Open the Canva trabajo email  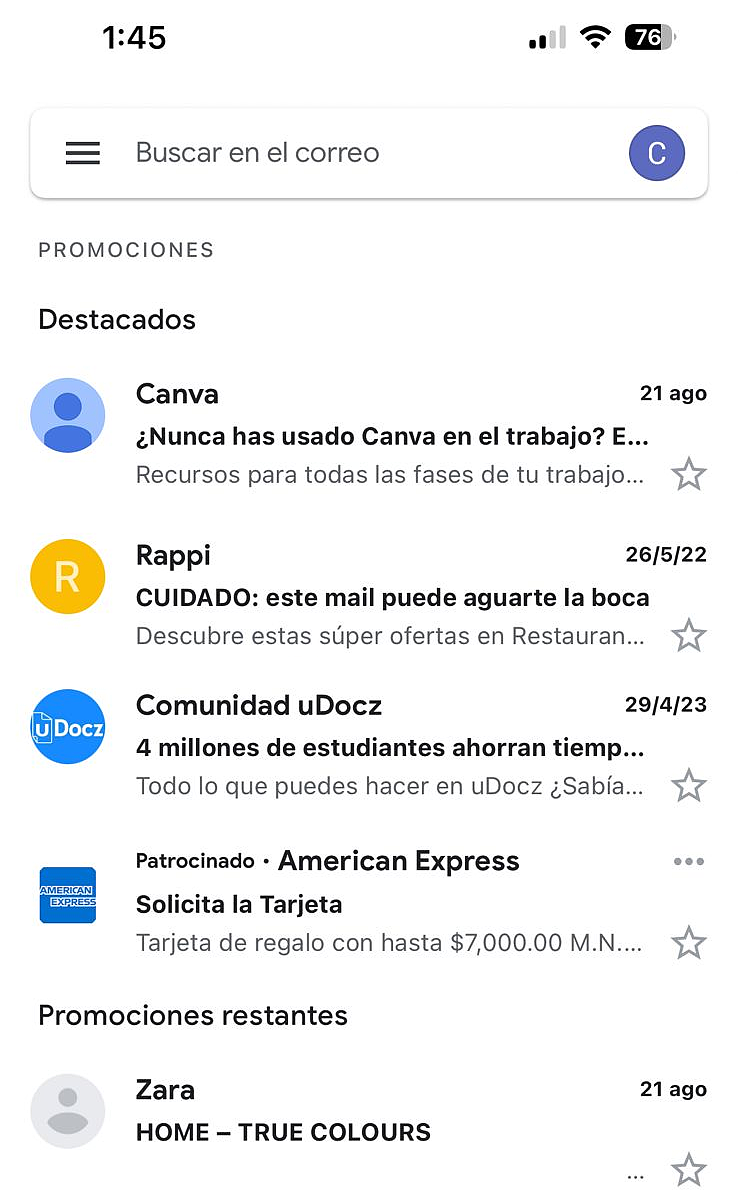(390, 435)
